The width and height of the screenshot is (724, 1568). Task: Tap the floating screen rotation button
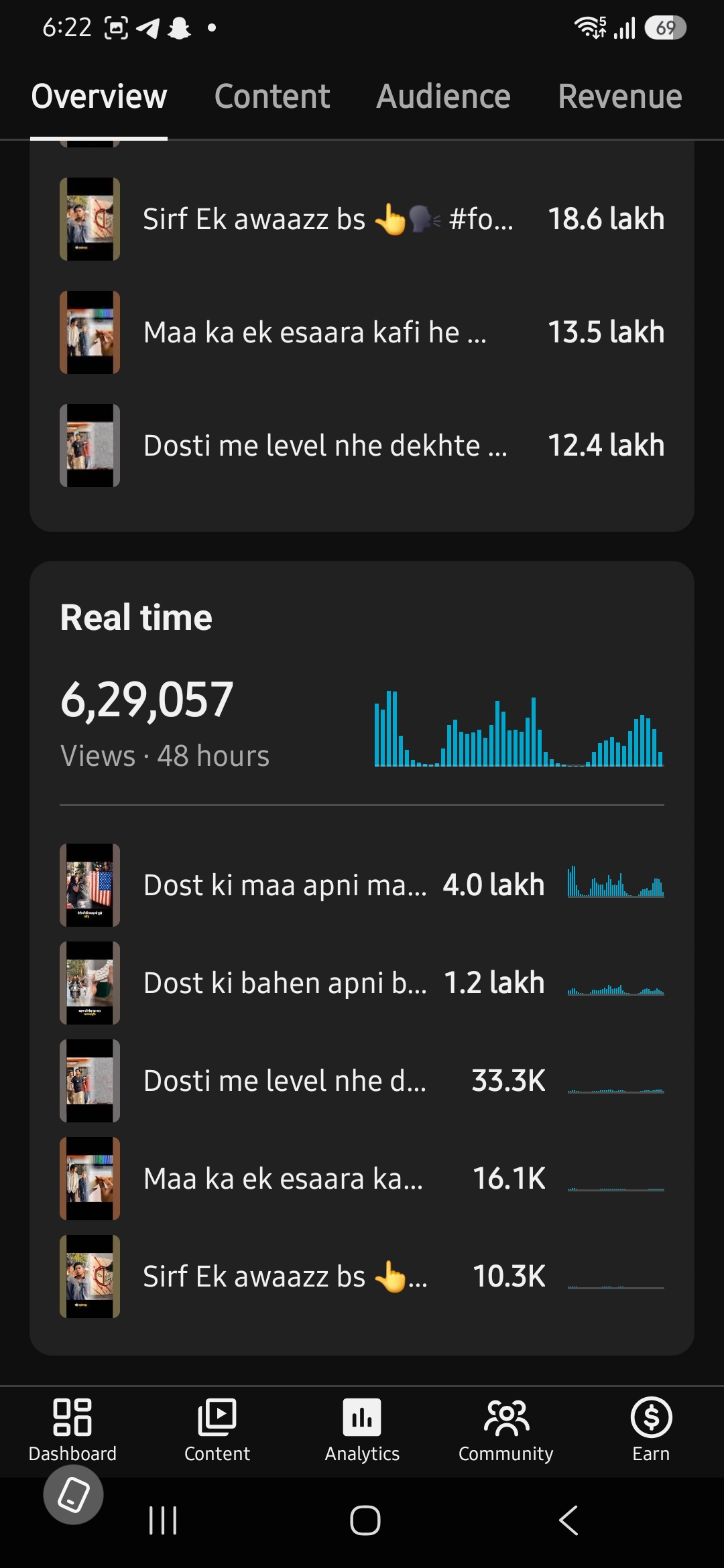click(x=73, y=1495)
